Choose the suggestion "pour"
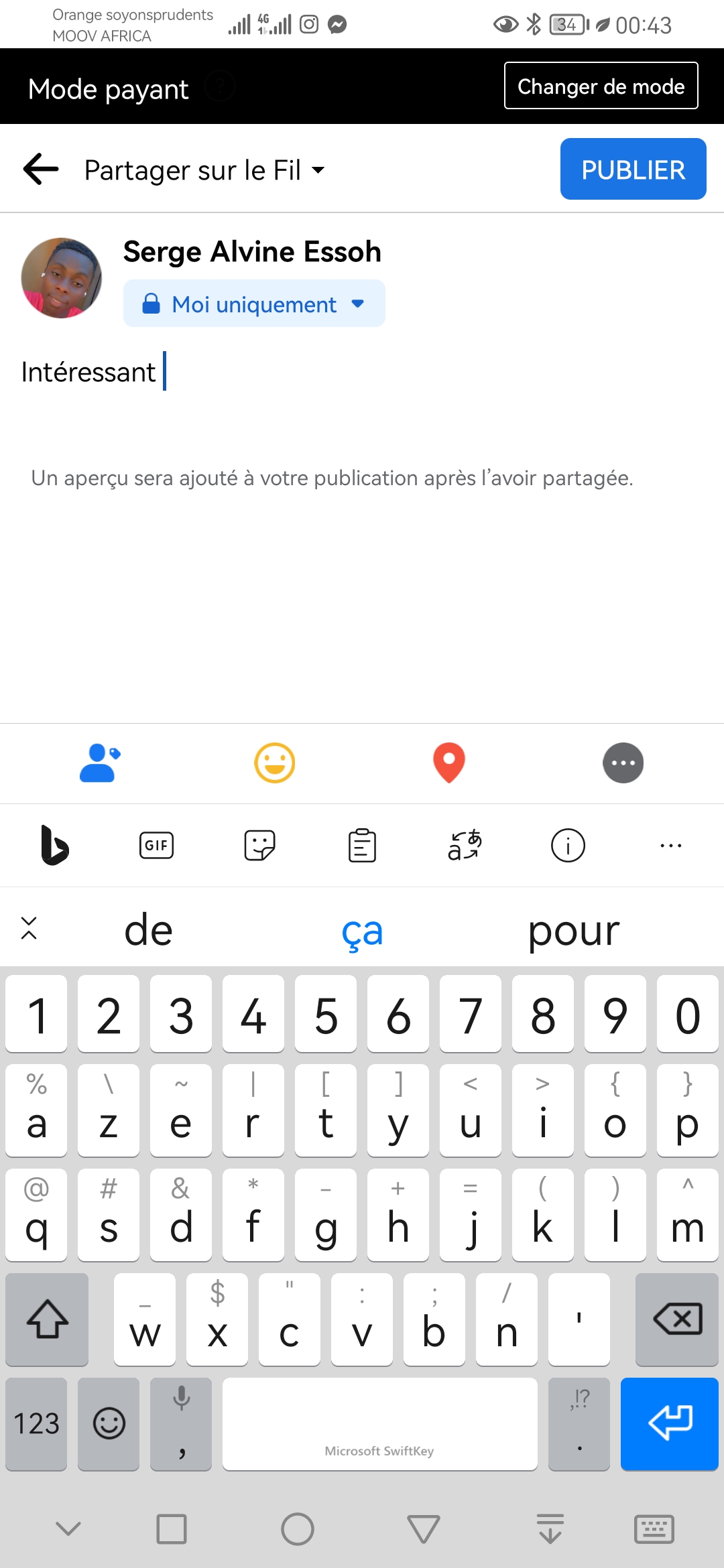 point(574,931)
